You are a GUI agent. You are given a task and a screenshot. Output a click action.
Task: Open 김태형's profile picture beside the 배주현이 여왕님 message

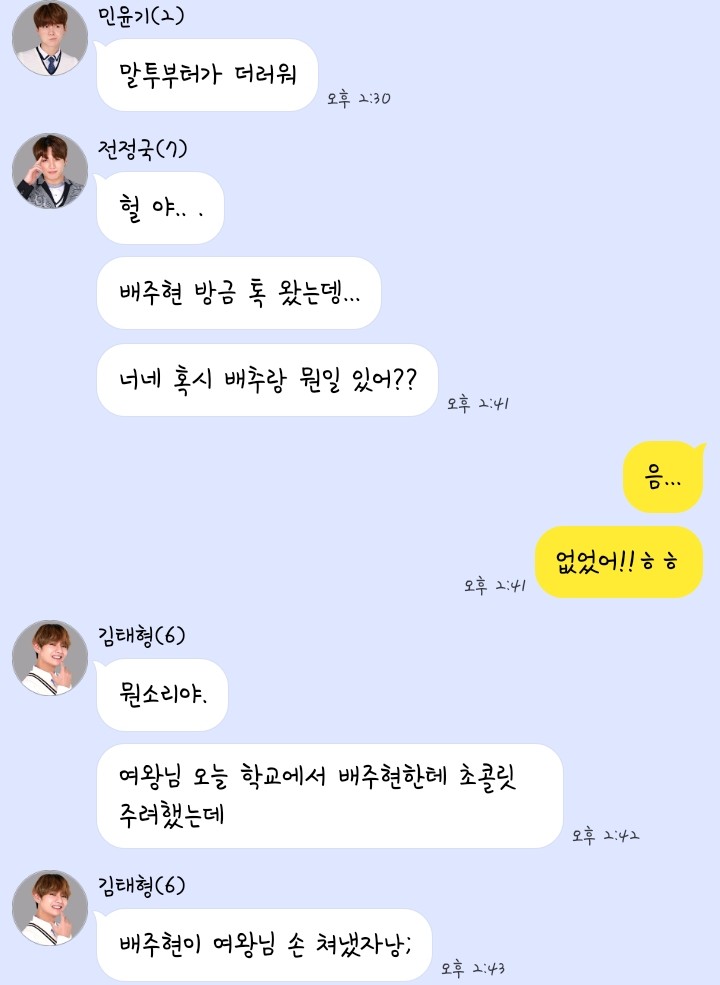coord(50,907)
